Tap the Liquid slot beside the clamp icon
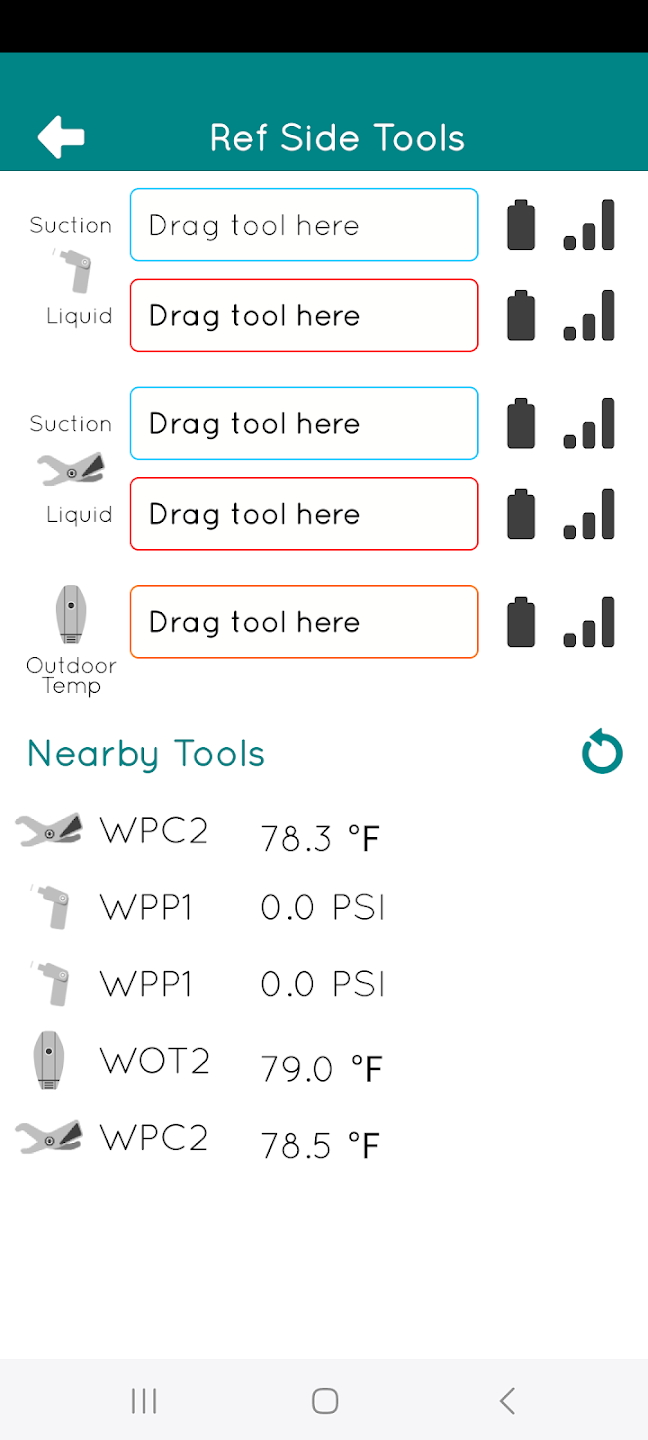The height and width of the screenshot is (1440, 648). pyautogui.click(x=304, y=514)
